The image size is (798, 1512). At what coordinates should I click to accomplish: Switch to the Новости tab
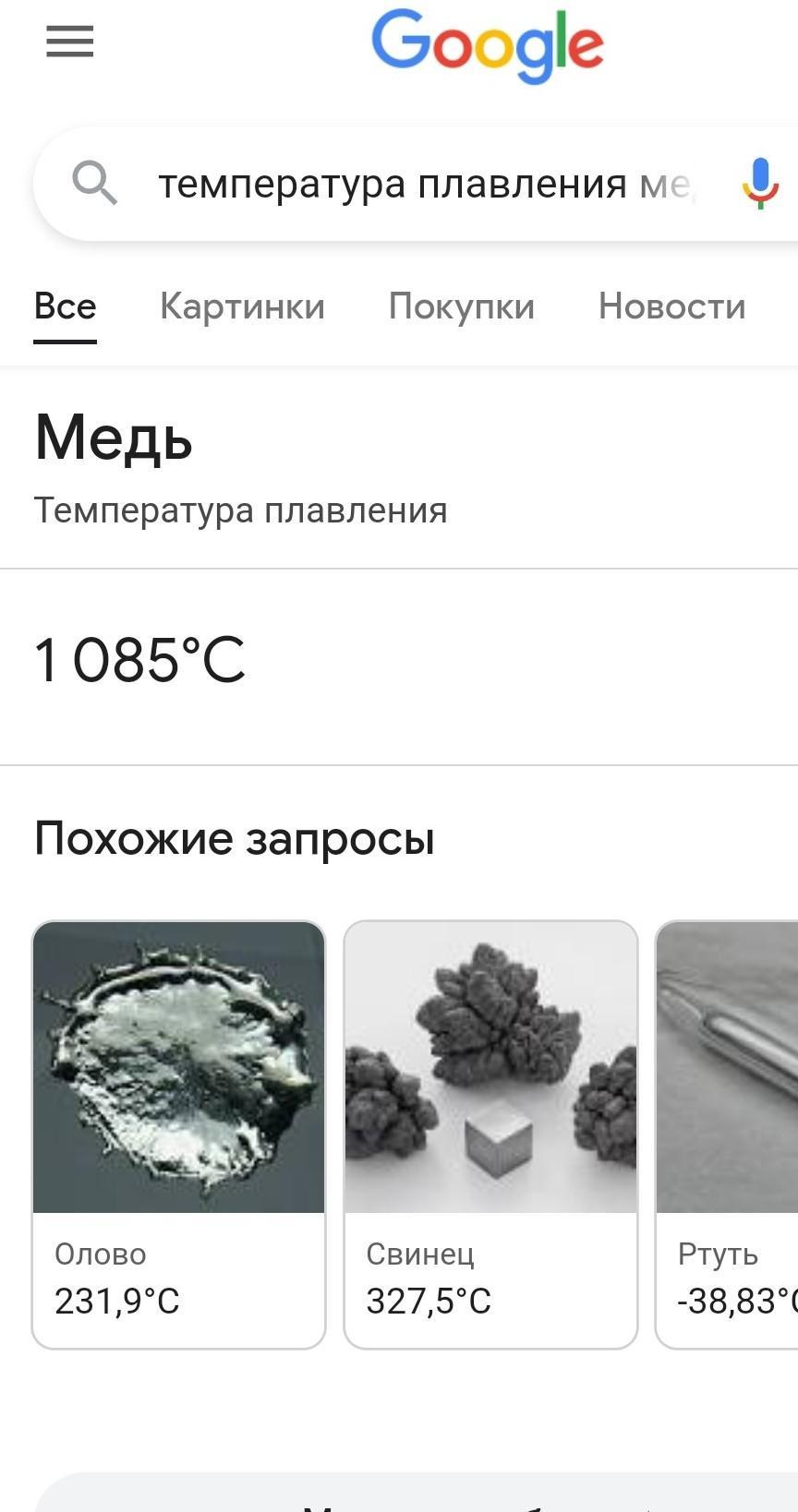[671, 306]
